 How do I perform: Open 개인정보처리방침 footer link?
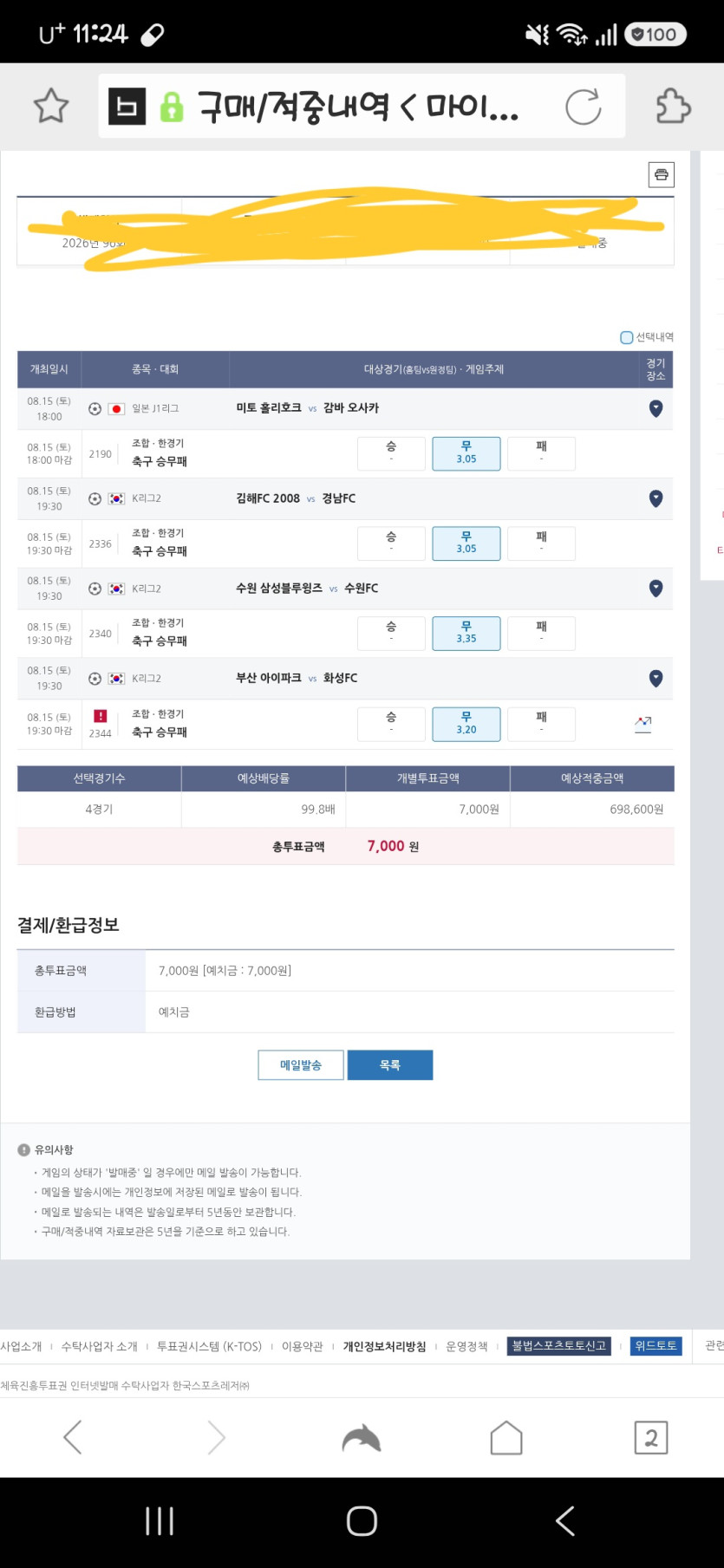pyautogui.click(x=384, y=1346)
